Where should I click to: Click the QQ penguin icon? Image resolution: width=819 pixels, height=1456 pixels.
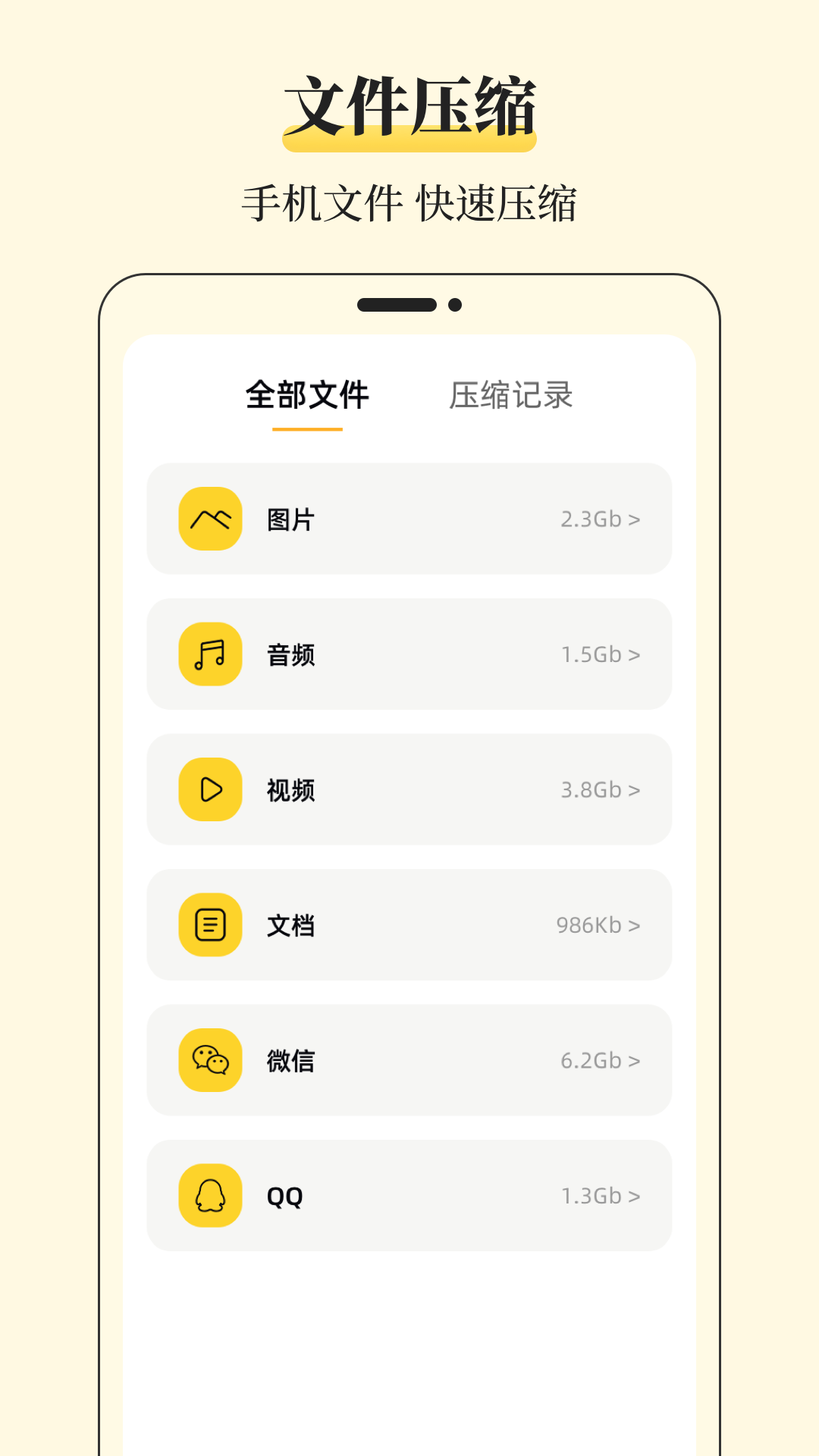210,1195
